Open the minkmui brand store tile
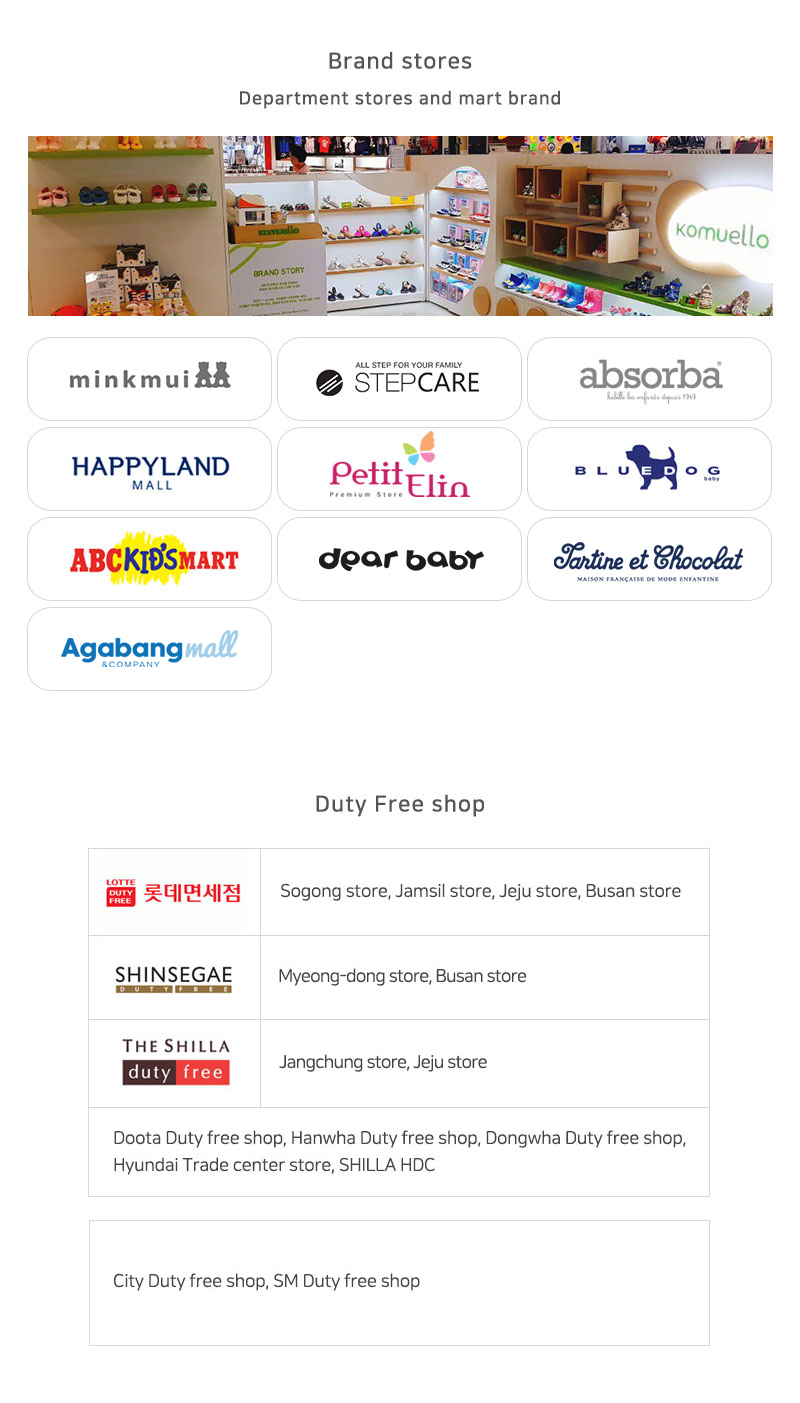This screenshot has width=800, height=1403. 150,379
